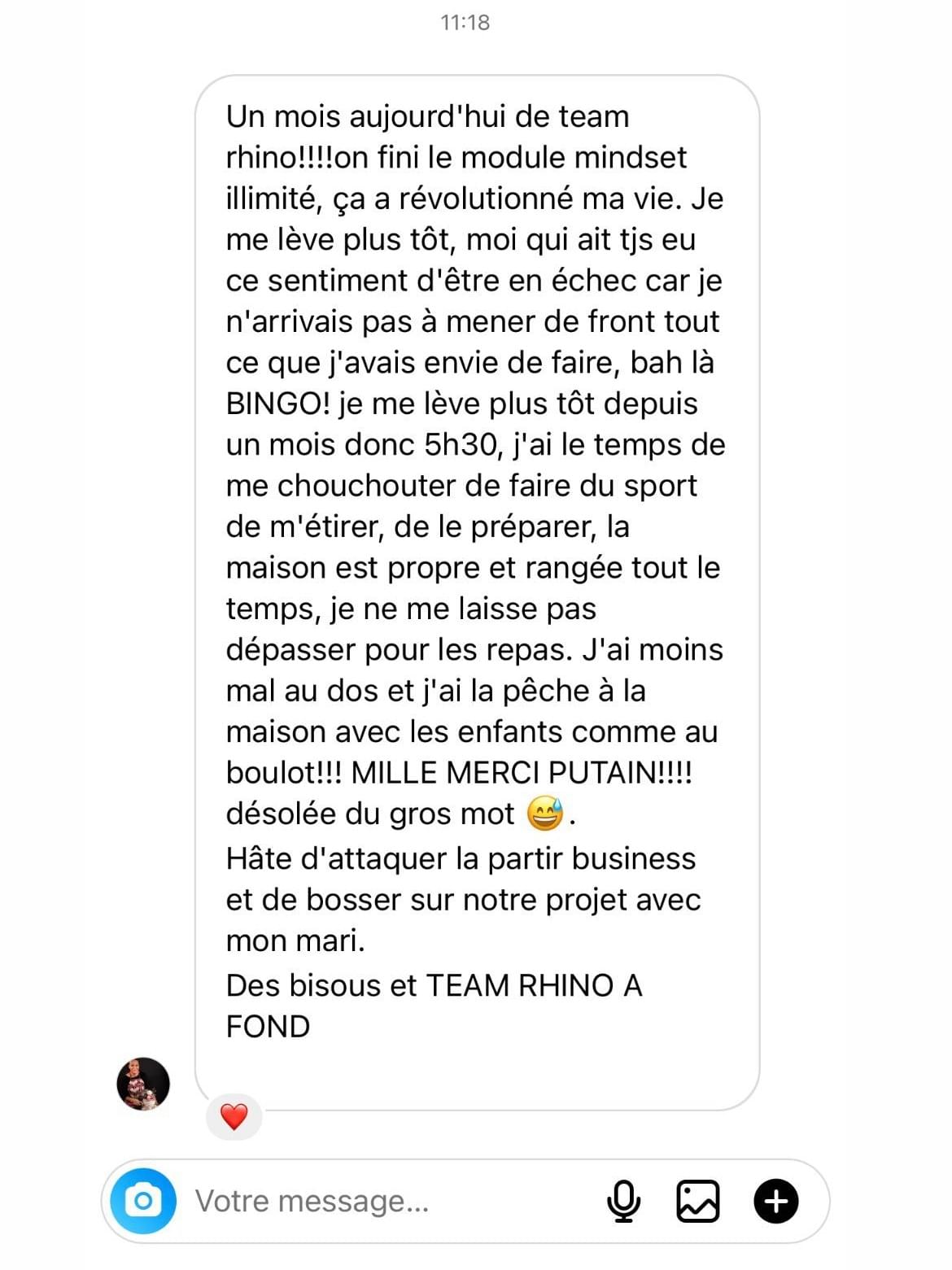View the heart reaction on the message
This screenshot has height=1270, width=952.
234,1117
